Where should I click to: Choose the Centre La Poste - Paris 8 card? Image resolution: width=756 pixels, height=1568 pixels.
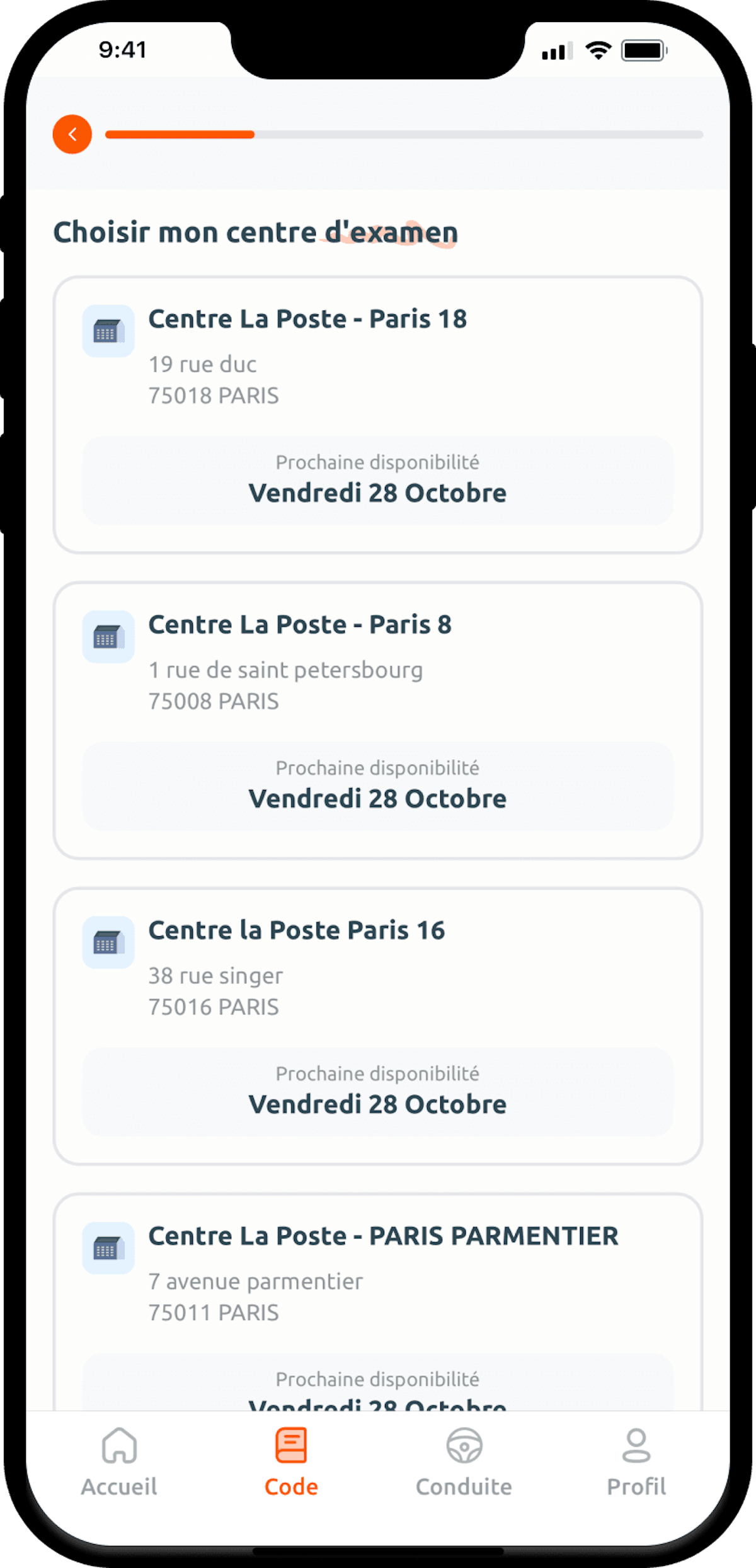tap(377, 720)
